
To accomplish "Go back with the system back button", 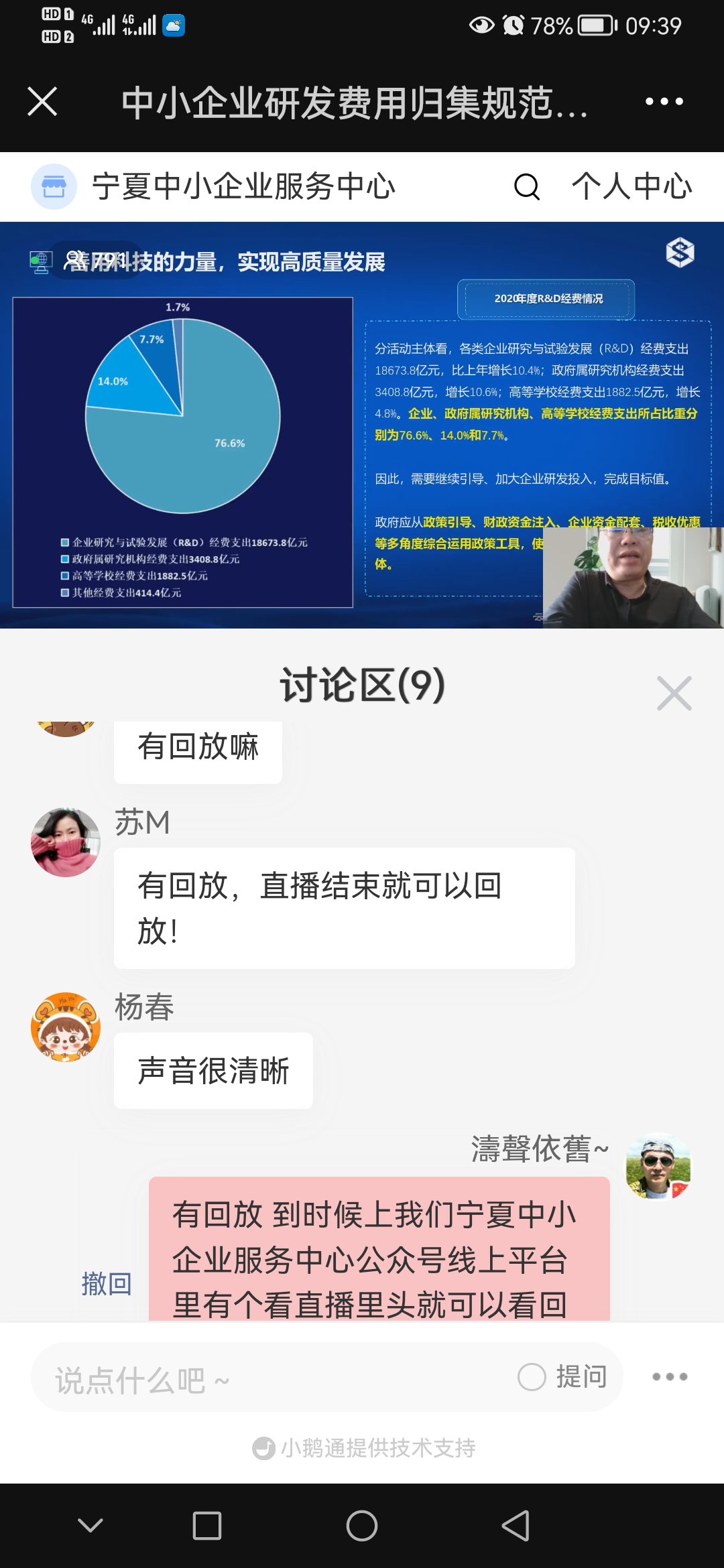I will click(516, 1526).
